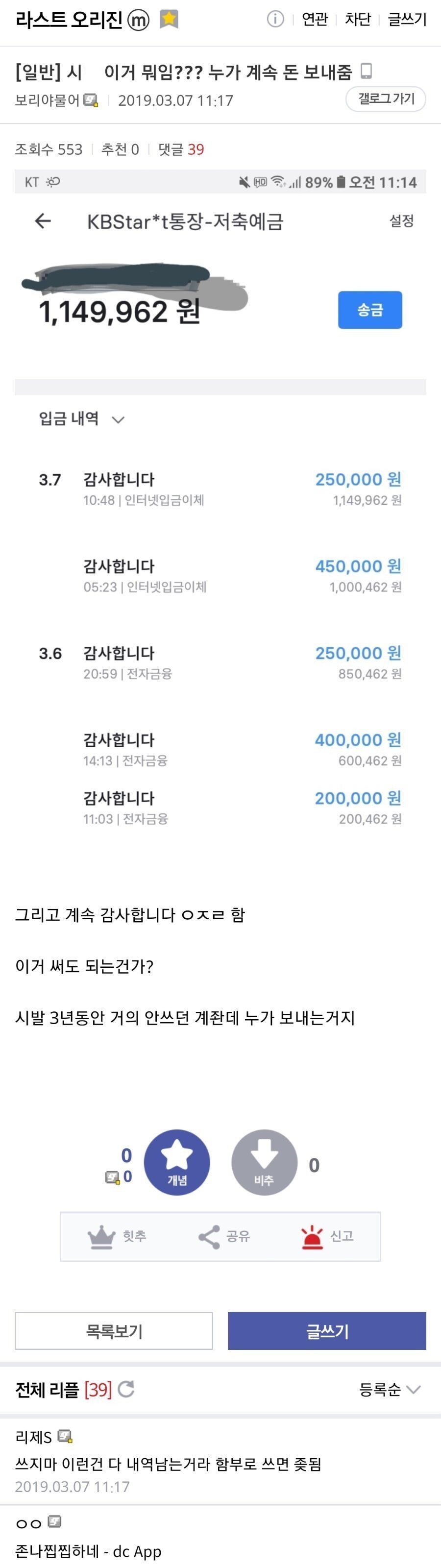
Task: Upvote the post with the 개념 star button
Action: click(x=176, y=1163)
